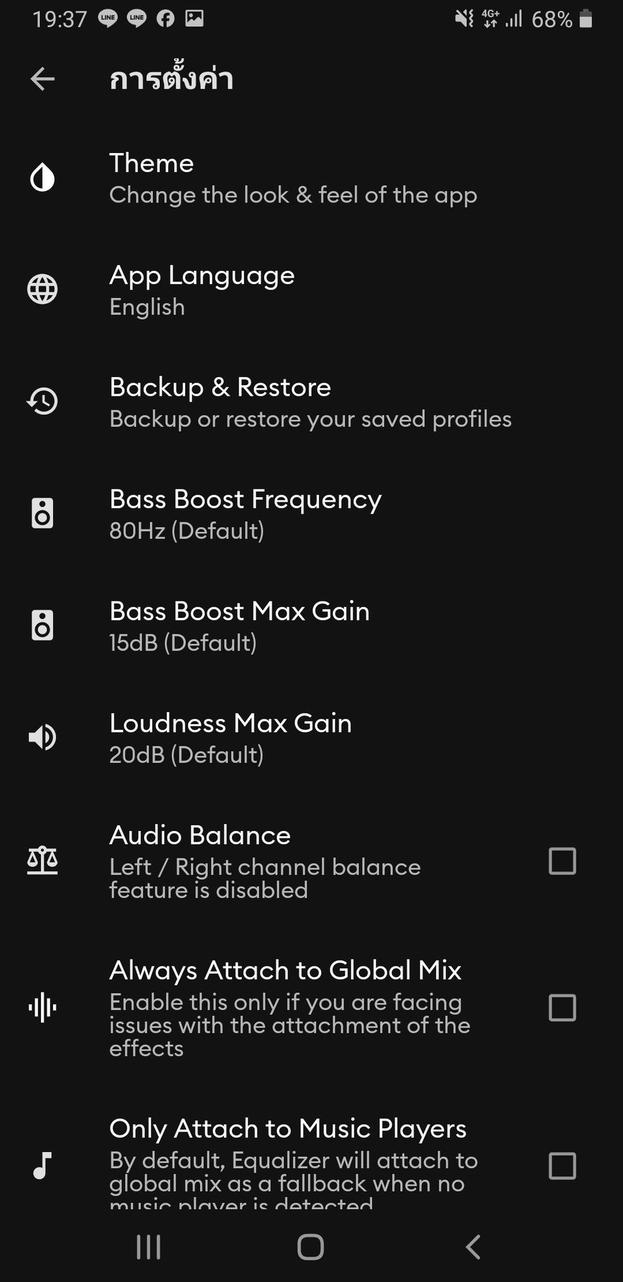Open Loudness Max Gain setting
This screenshot has height=1282, width=623.
click(230, 737)
